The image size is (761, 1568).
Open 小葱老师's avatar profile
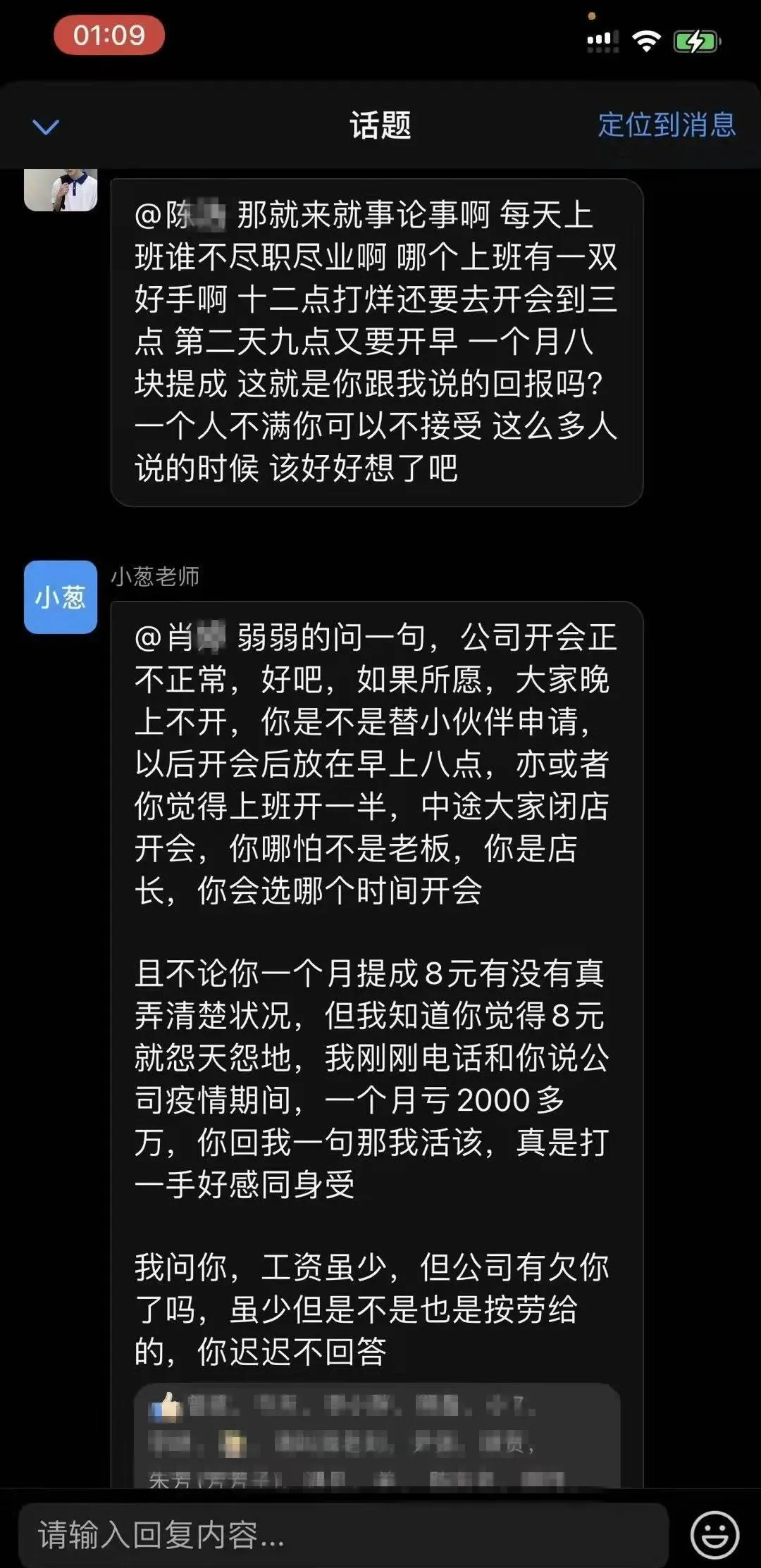point(61,597)
